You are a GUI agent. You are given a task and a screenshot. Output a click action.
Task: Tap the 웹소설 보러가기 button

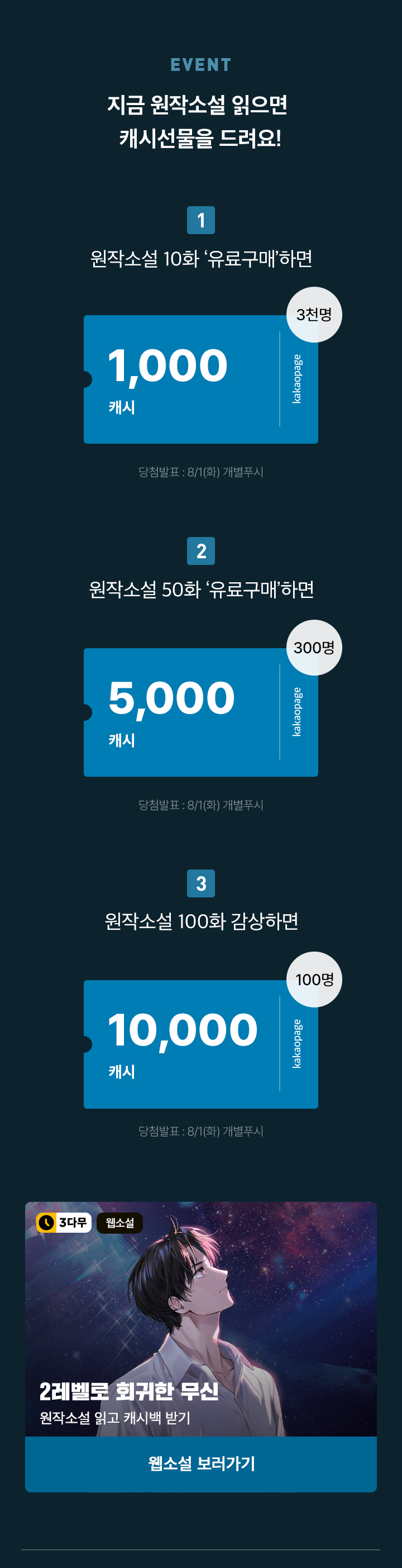[x=200, y=1464]
